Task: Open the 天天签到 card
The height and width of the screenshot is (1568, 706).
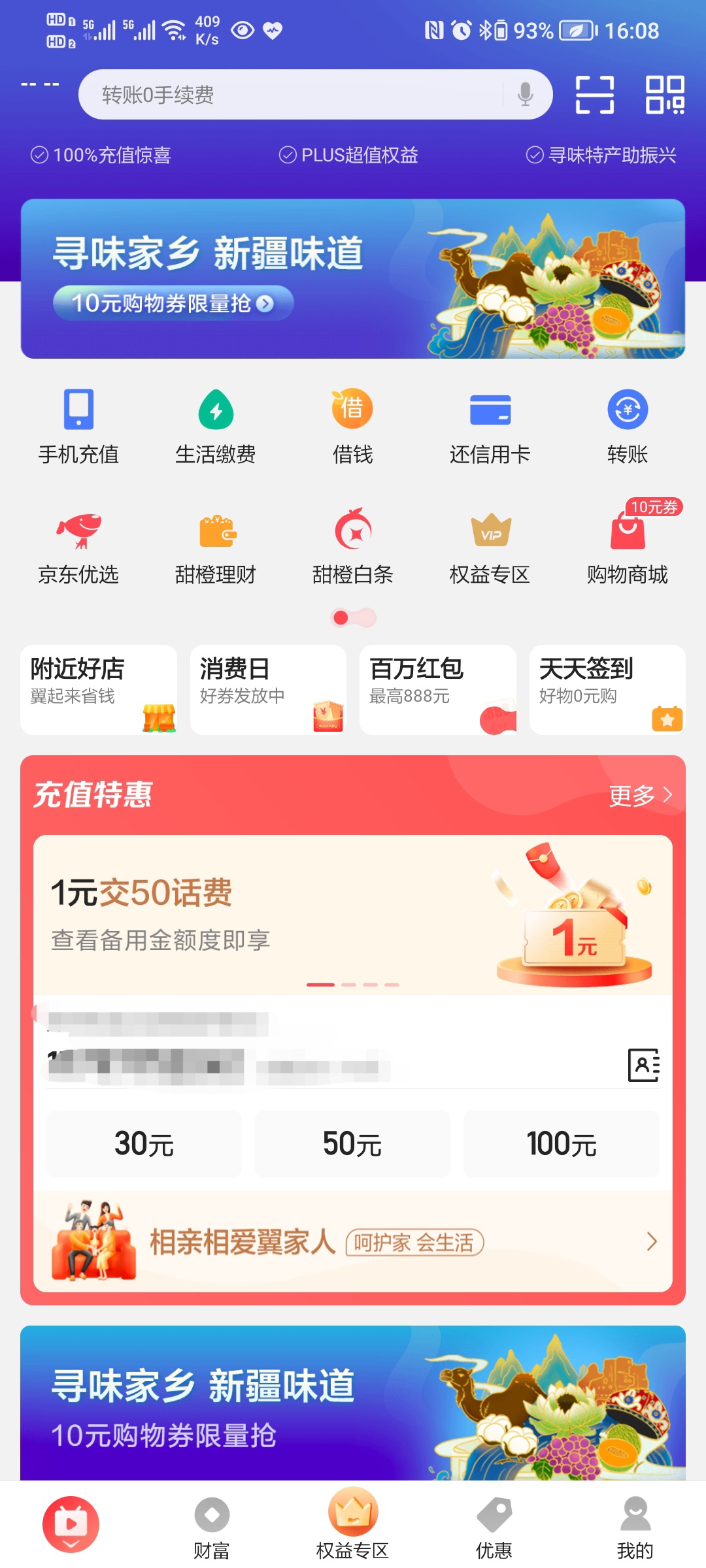Action: coord(607,690)
